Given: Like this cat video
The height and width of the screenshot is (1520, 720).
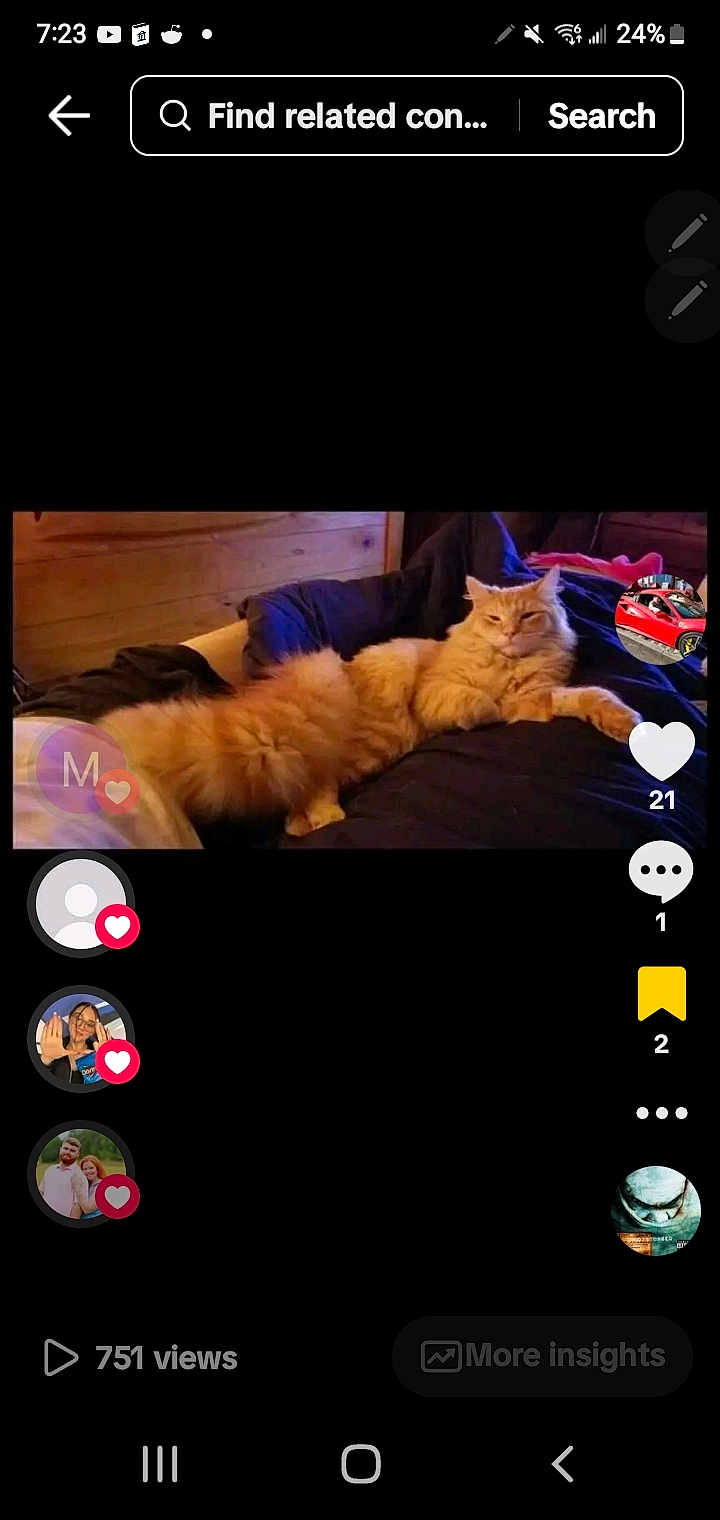Looking at the screenshot, I should click(x=661, y=753).
